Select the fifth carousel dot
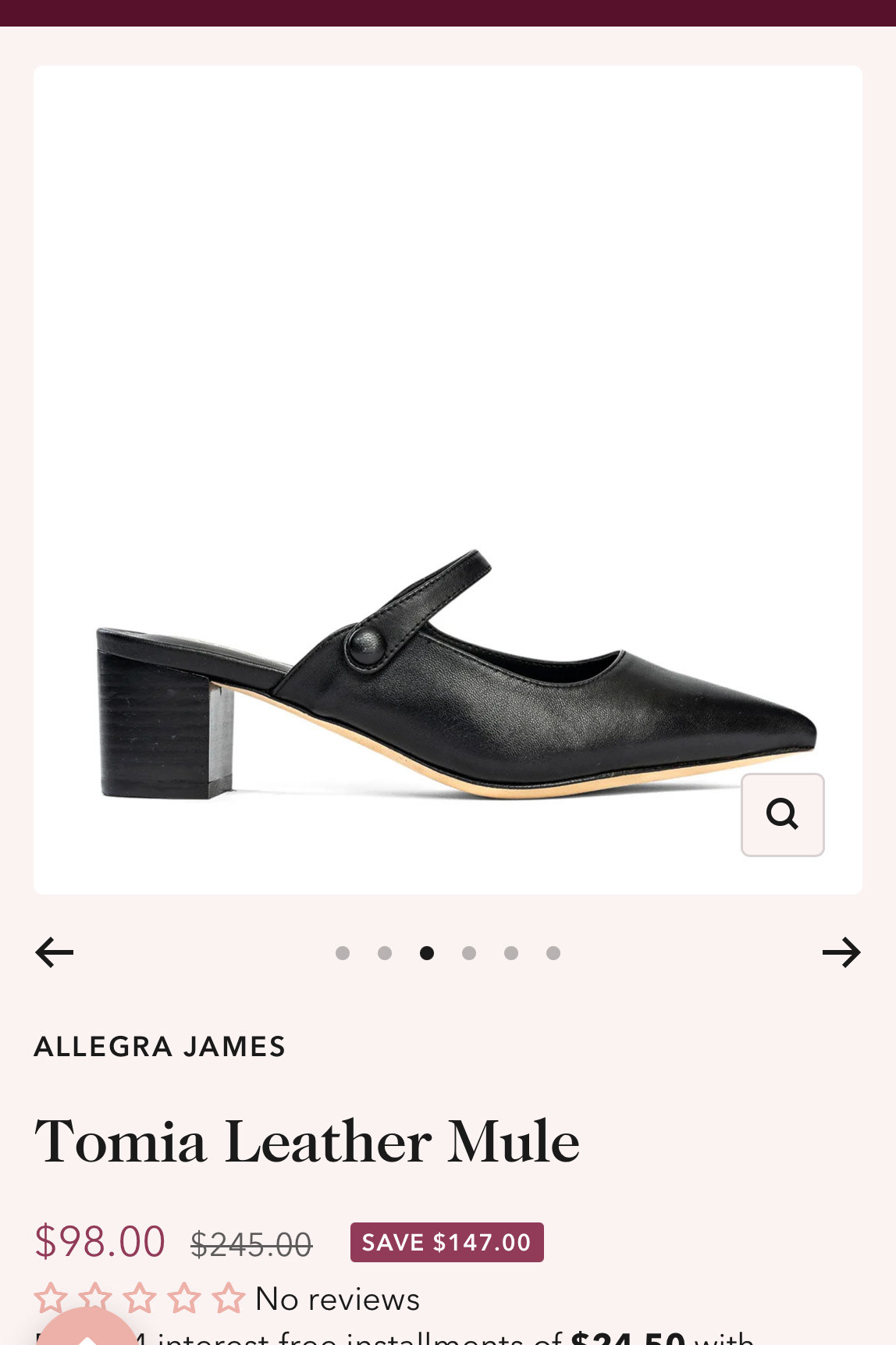This screenshot has width=896, height=1345. (511, 953)
